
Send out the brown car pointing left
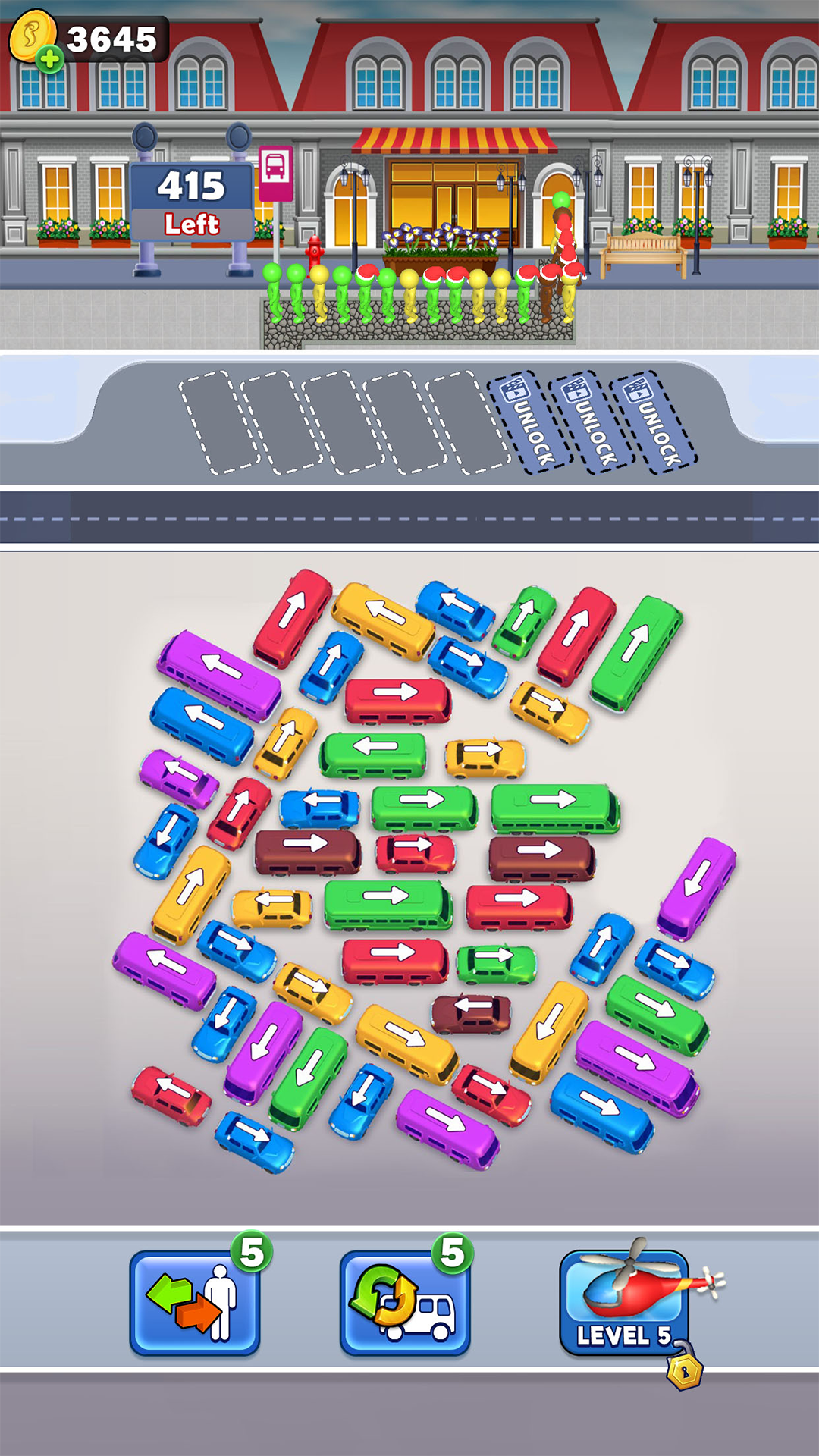pos(472,1012)
